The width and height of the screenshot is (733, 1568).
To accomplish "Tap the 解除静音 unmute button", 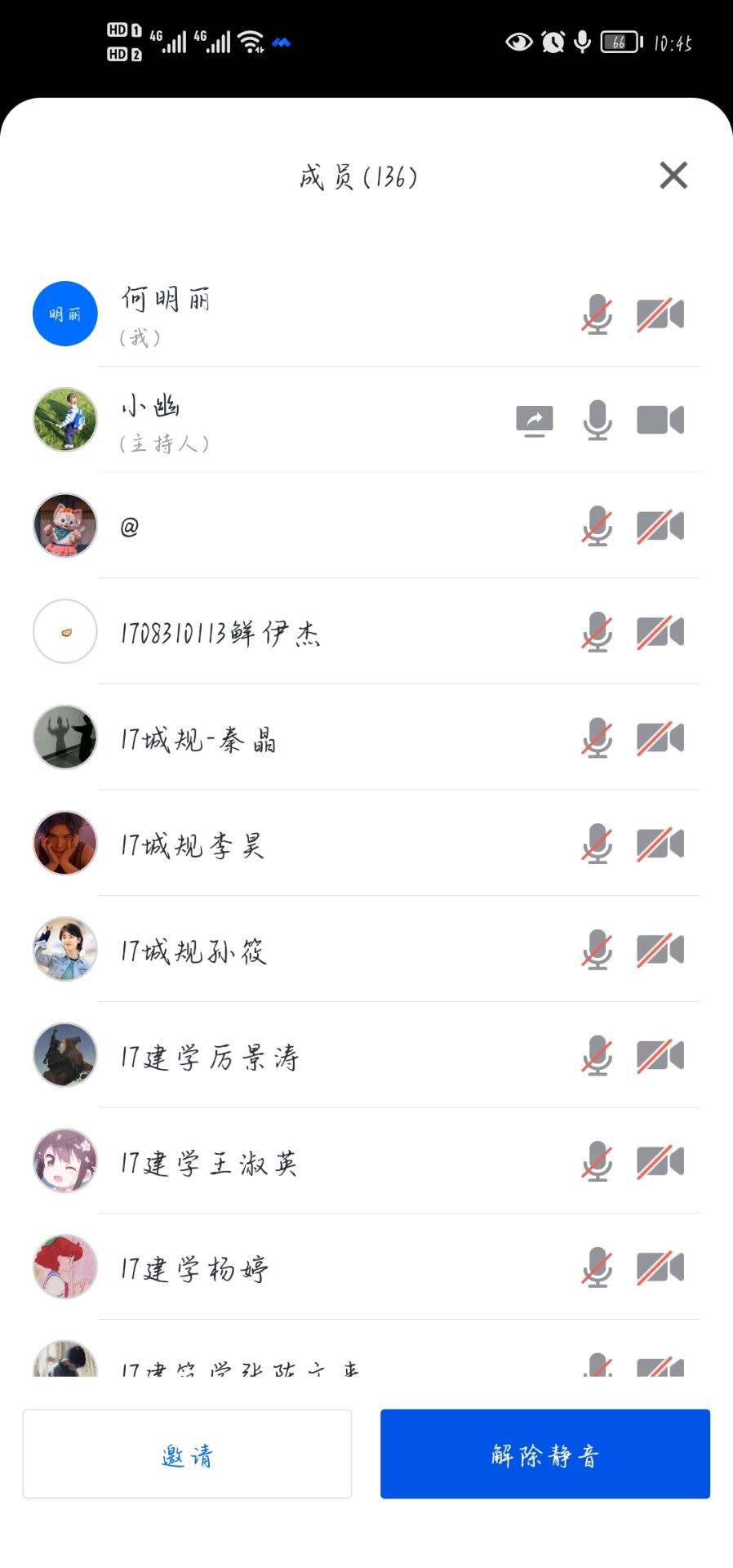I will point(545,1454).
